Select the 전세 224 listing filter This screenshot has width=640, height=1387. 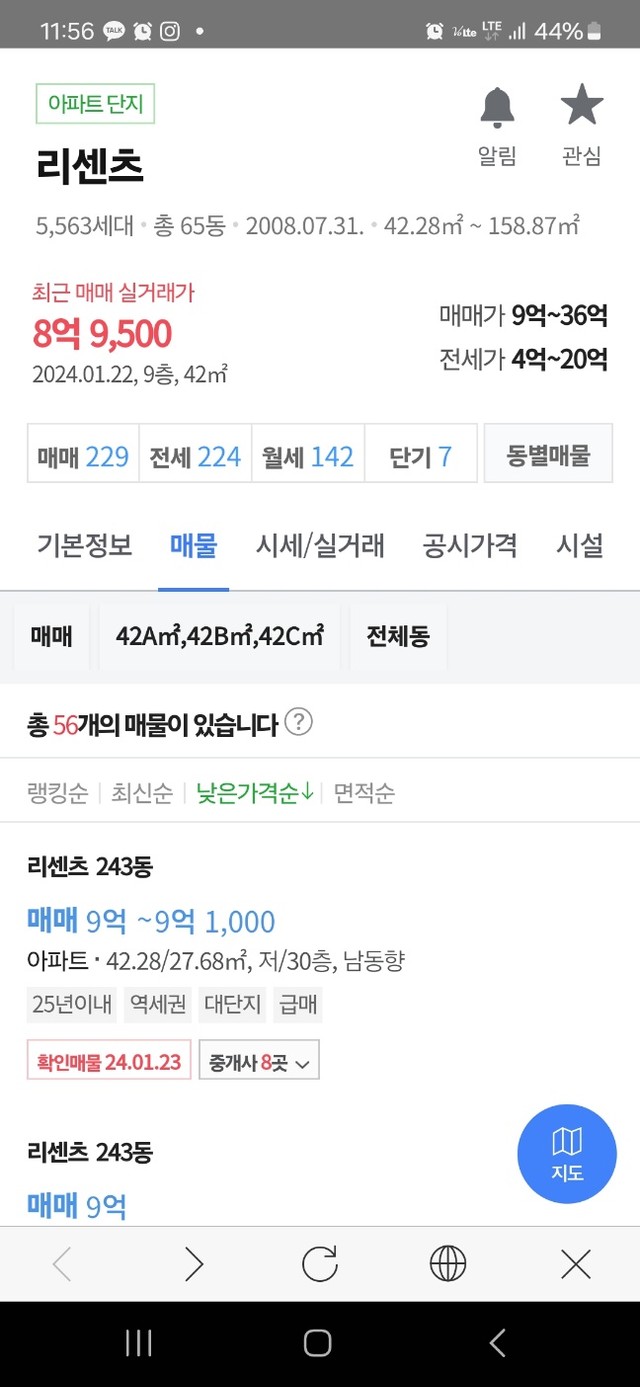(195, 457)
